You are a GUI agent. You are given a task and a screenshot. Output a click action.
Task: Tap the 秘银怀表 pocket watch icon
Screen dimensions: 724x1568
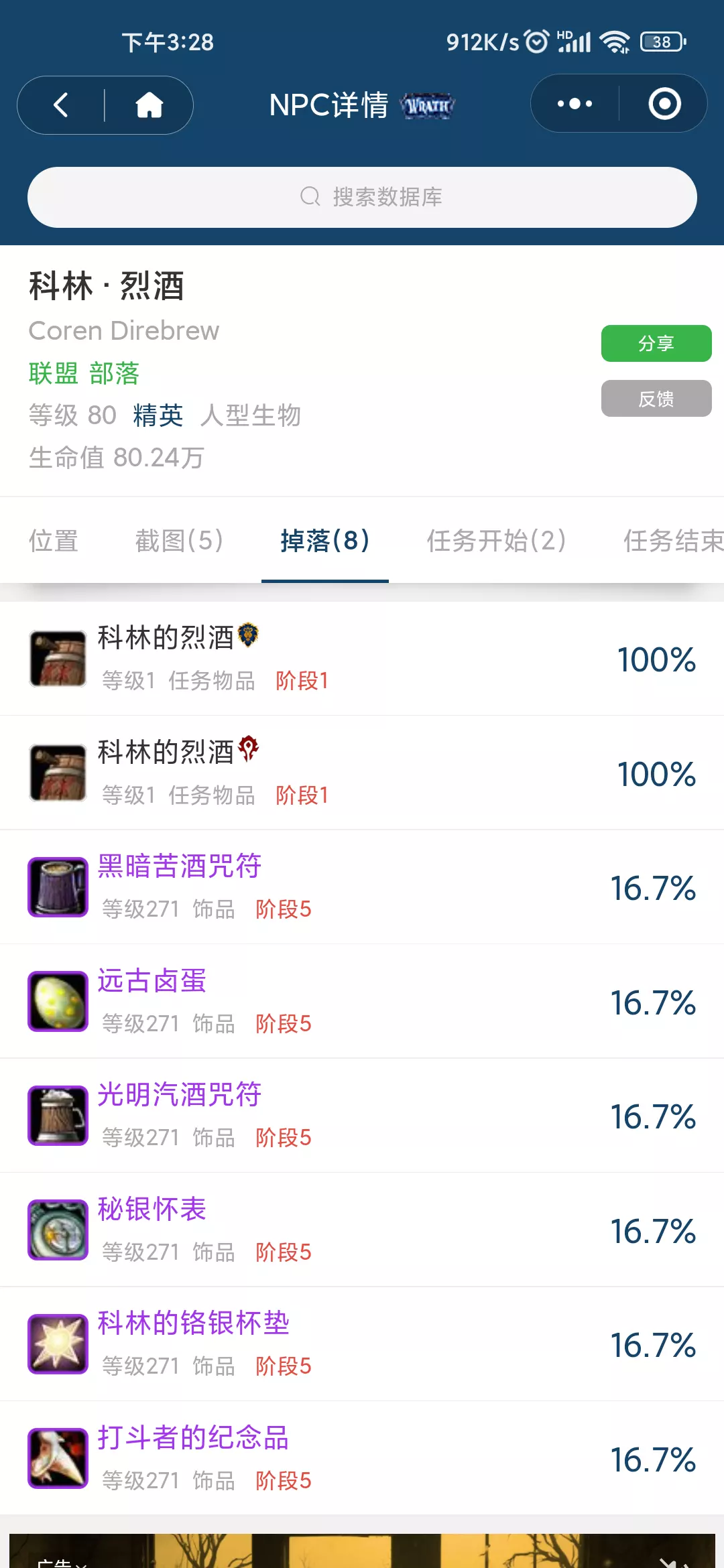(x=57, y=1229)
